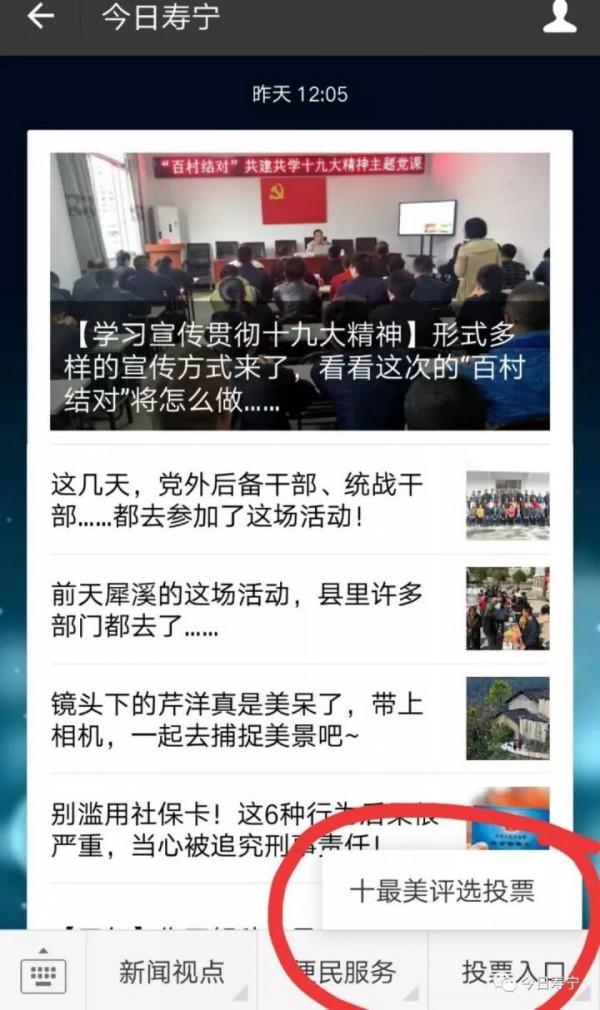600x1010 pixels.
Task: Expand the 新闻视点 menu
Action: click(171, 971)
